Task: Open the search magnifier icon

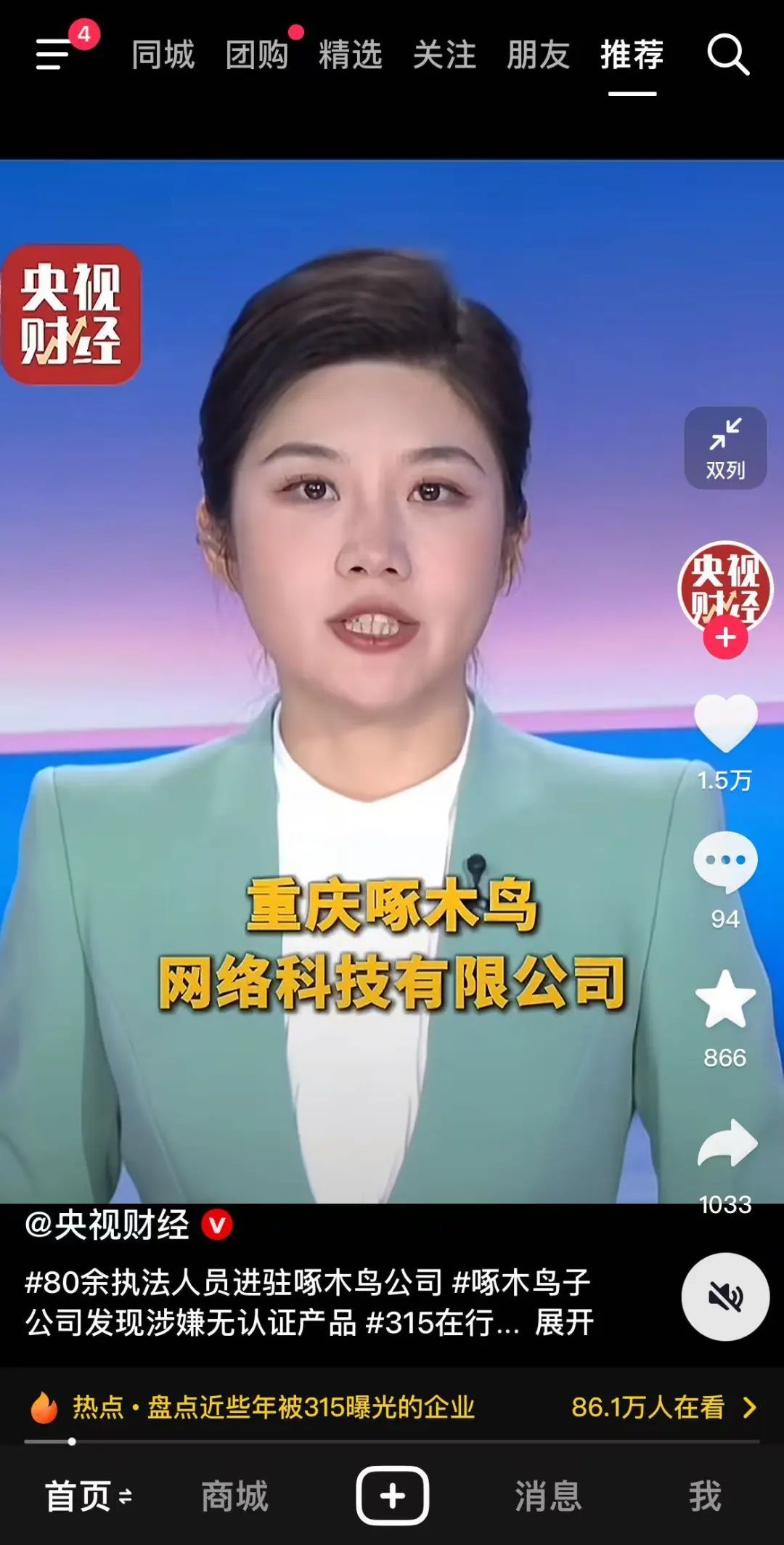Action: click(x=728, y=55)
